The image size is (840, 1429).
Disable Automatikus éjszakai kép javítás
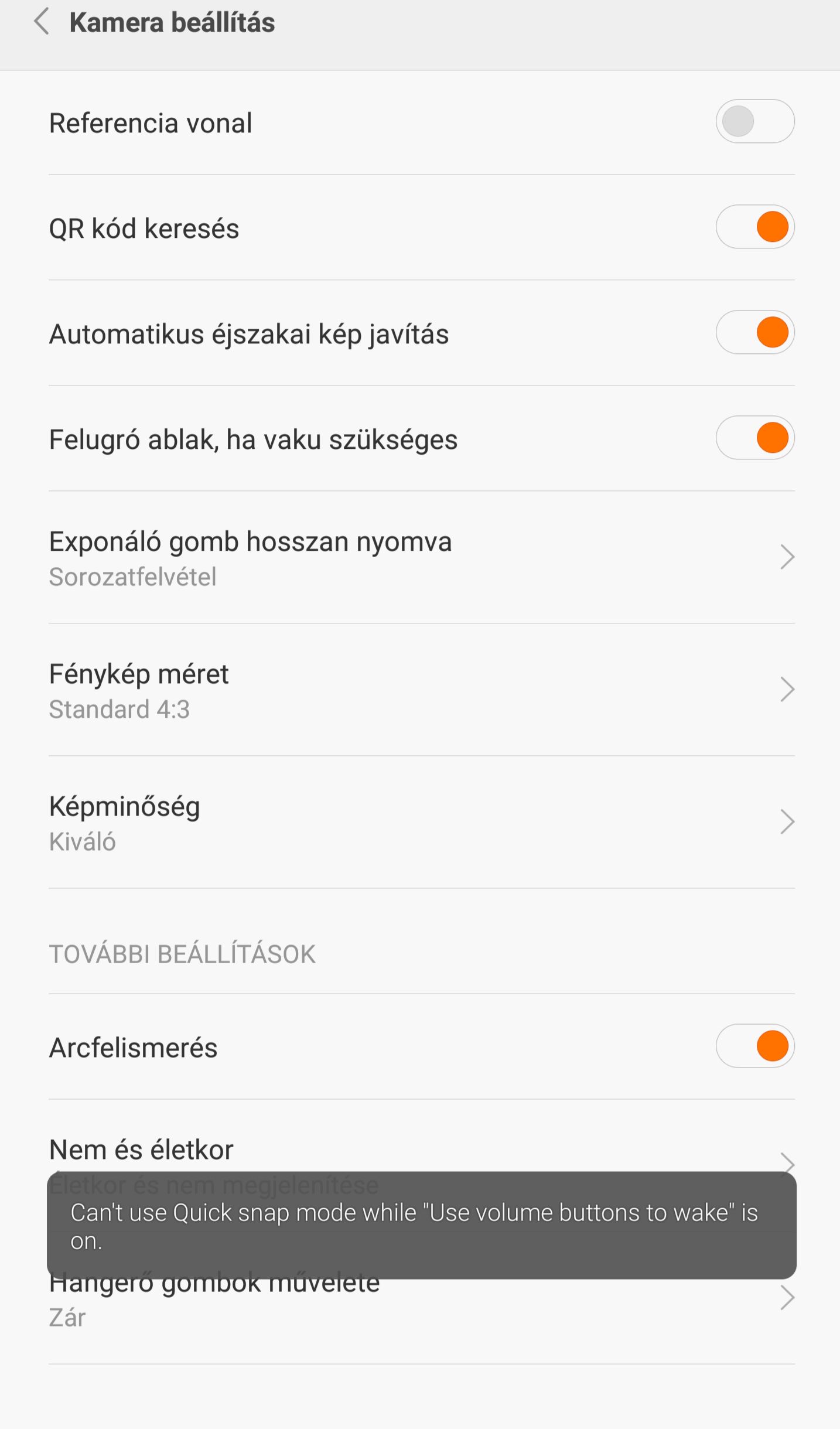(754, 333)
